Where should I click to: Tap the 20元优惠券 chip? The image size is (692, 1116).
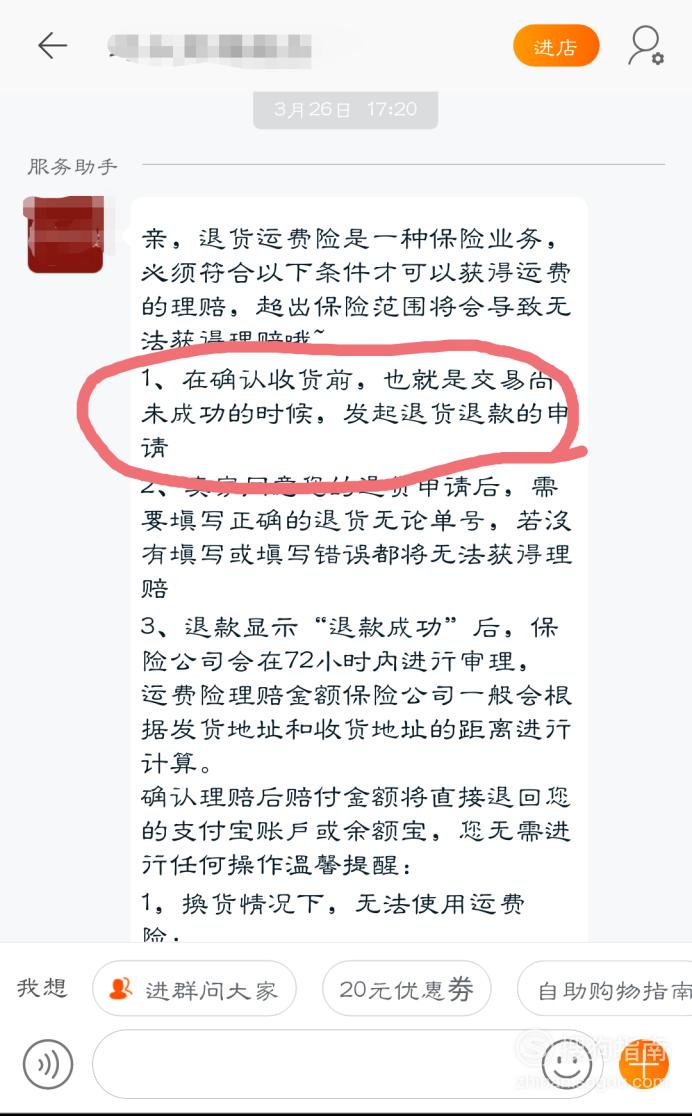click(407, 989)
